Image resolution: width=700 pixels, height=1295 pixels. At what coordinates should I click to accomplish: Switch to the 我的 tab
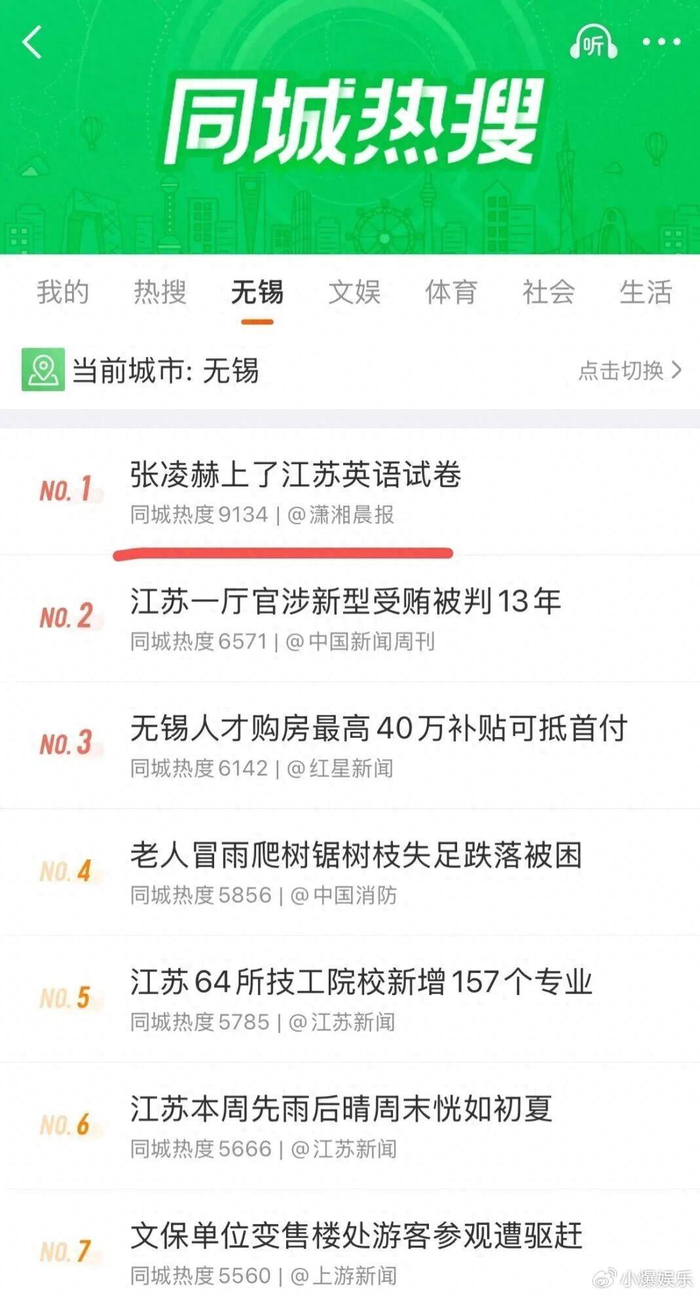(x=63, y=292)
